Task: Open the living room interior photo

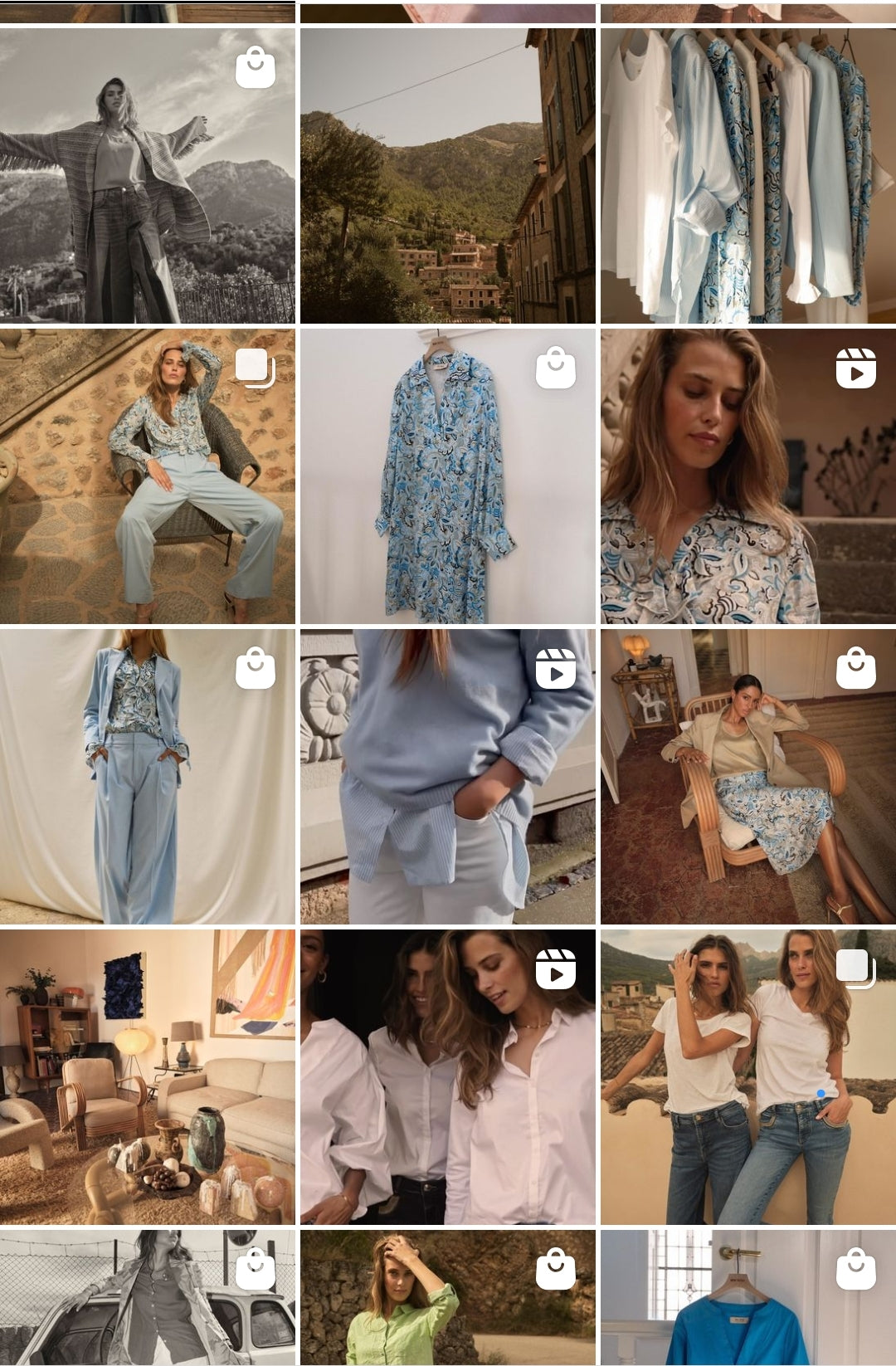Action: click(x=147, y=1076)
